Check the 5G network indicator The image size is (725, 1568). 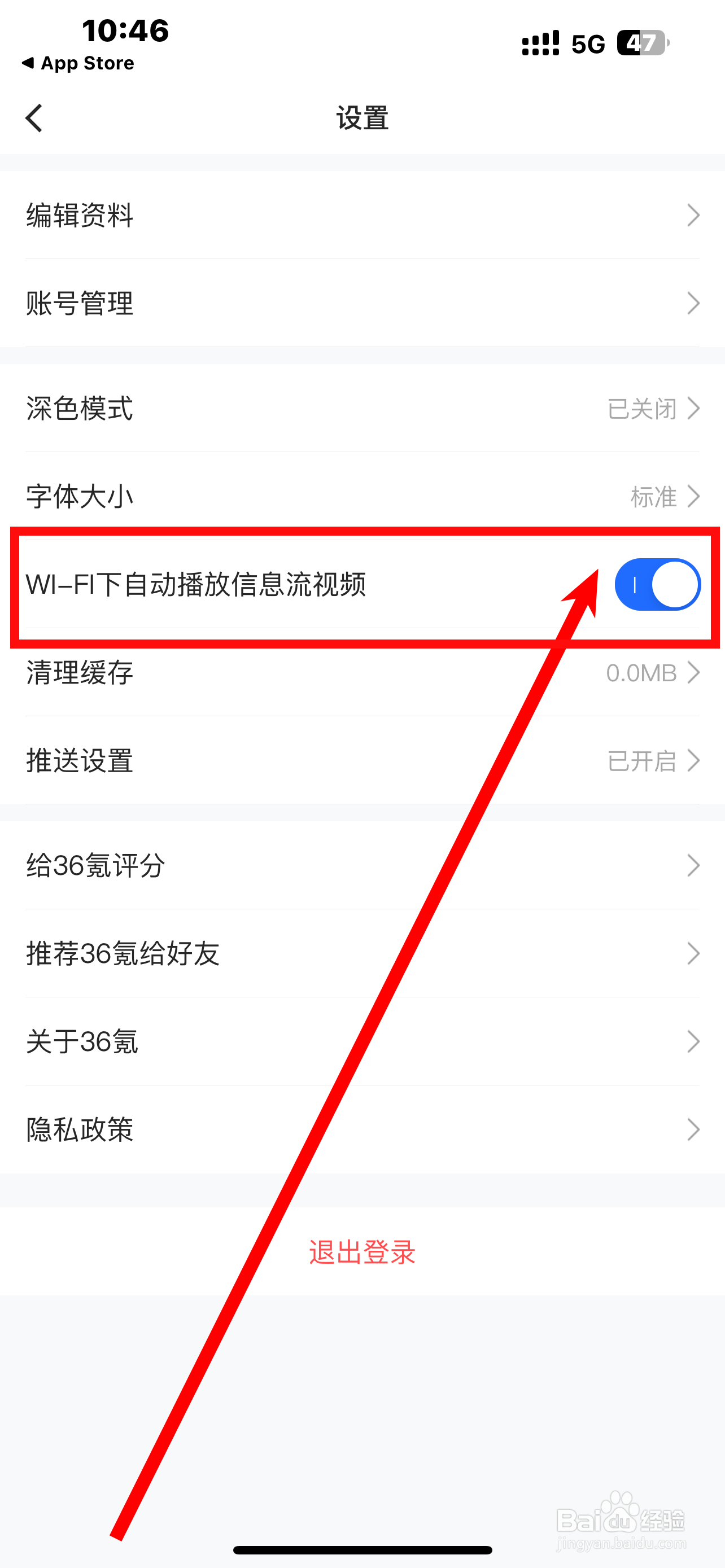[586, 42]
